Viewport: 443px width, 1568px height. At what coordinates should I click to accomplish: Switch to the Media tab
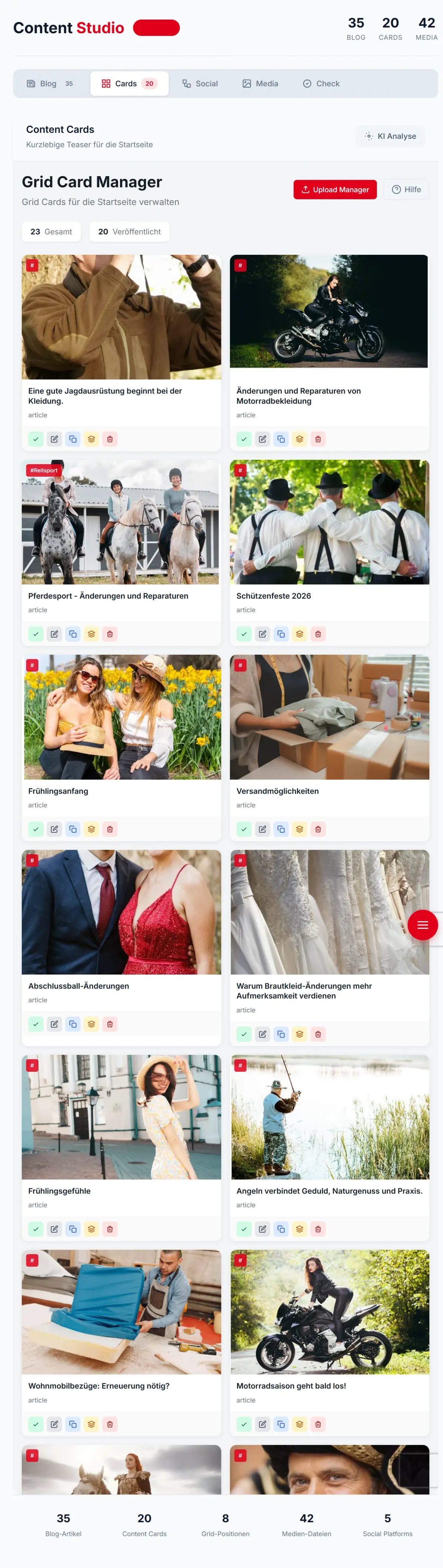260,83
